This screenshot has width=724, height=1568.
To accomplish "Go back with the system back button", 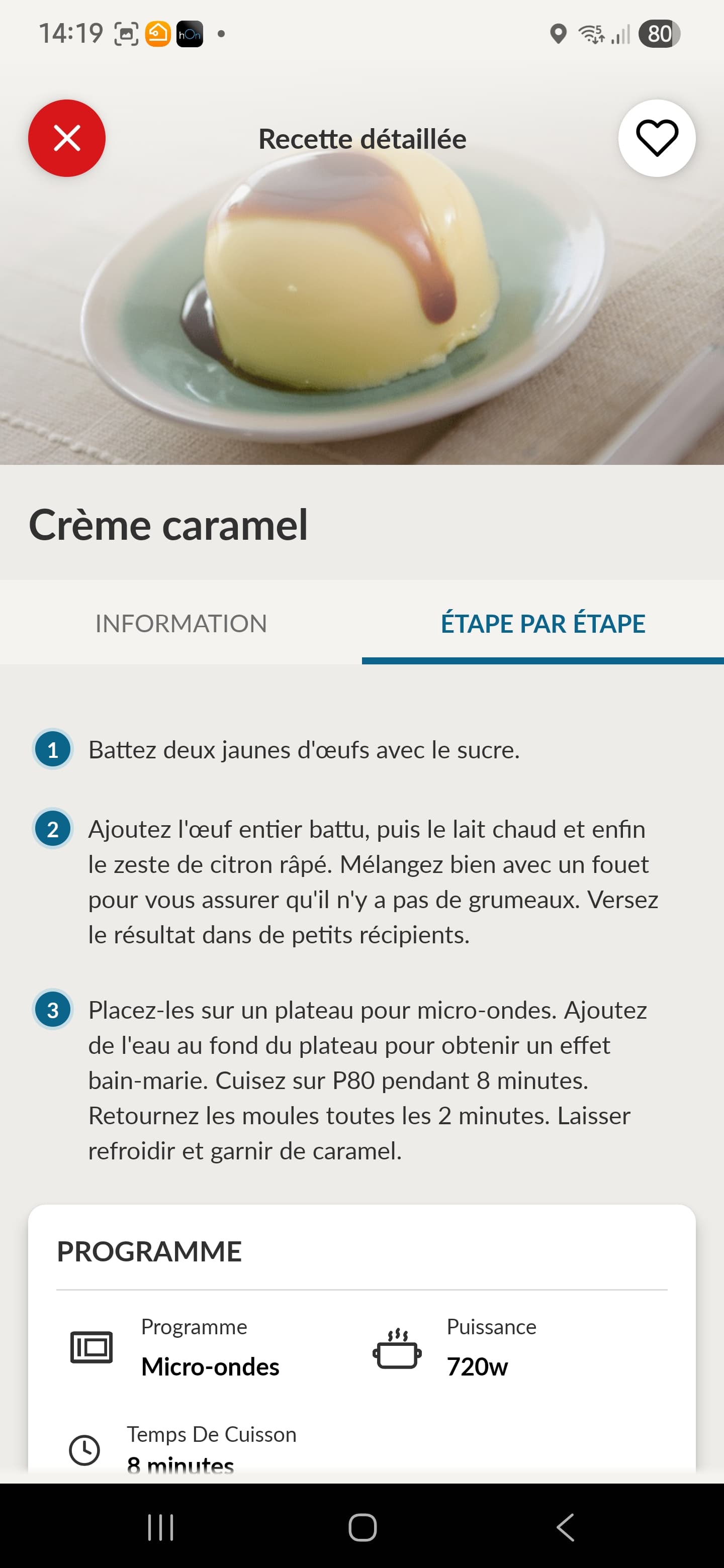I will coord(566,1527).
